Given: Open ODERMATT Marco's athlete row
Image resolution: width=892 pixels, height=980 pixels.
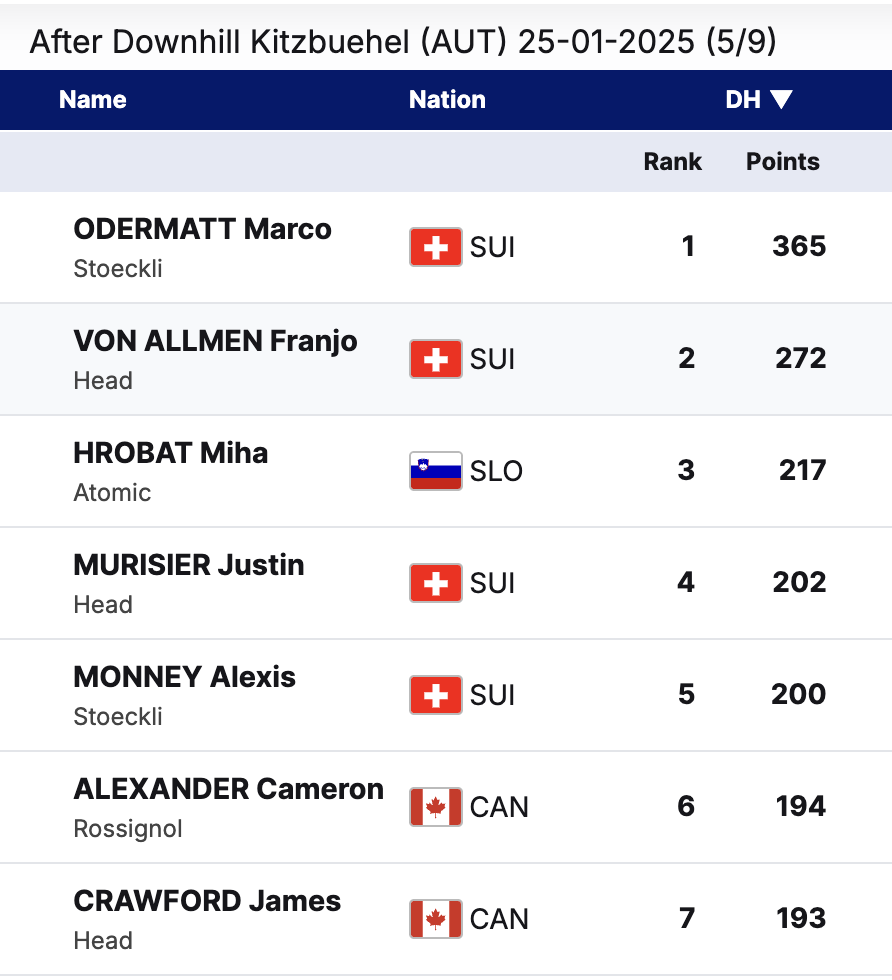Looking at the screenshot, I should point(202,229).
